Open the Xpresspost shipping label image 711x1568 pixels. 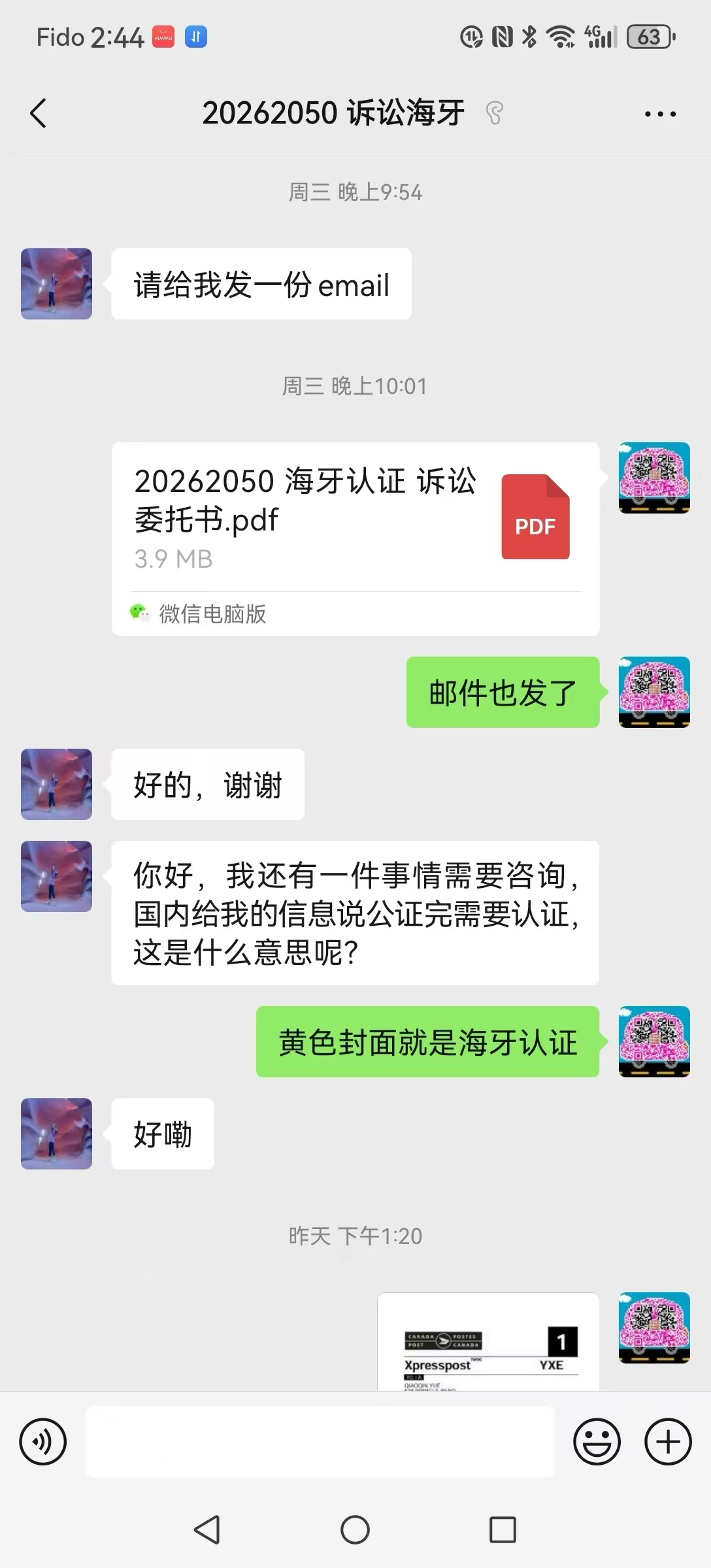point(488,1341)
